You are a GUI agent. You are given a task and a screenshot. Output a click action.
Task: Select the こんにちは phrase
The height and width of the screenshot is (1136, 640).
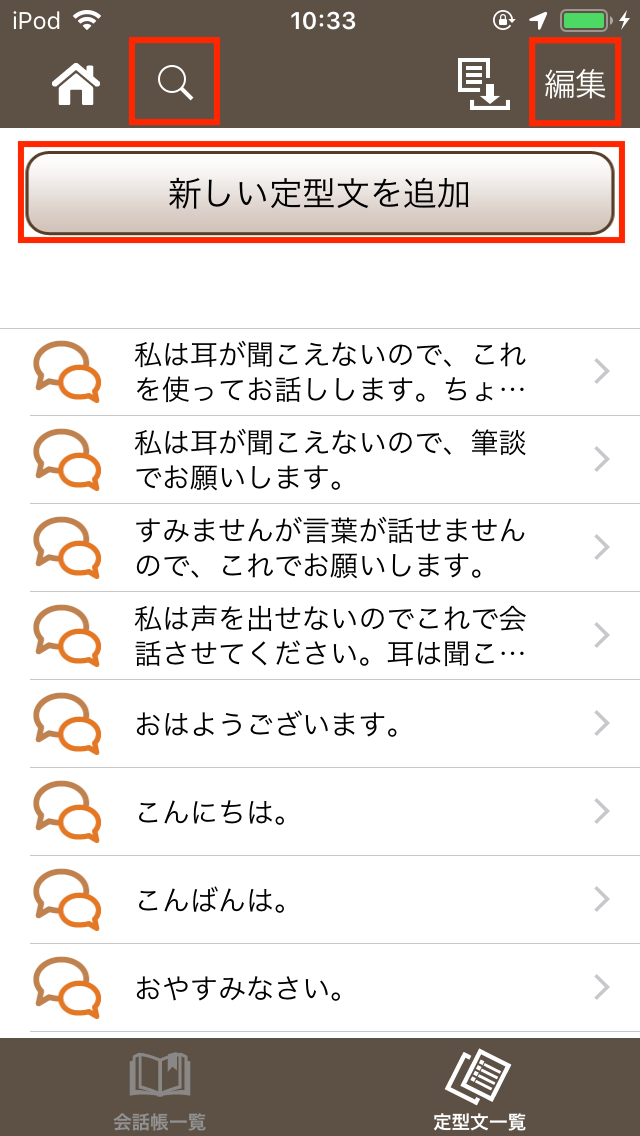pos(330,812)
